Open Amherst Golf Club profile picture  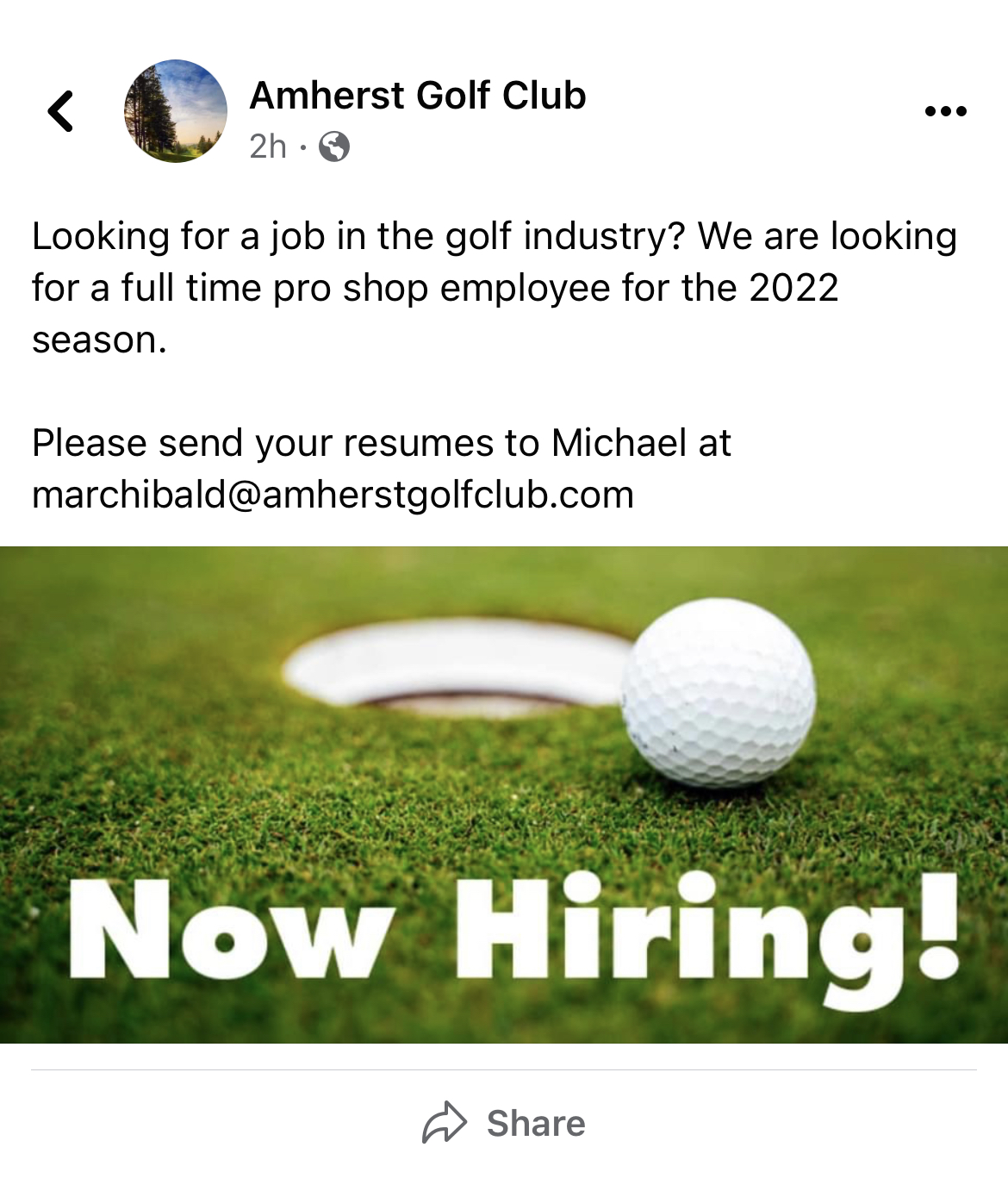point(176,111)
